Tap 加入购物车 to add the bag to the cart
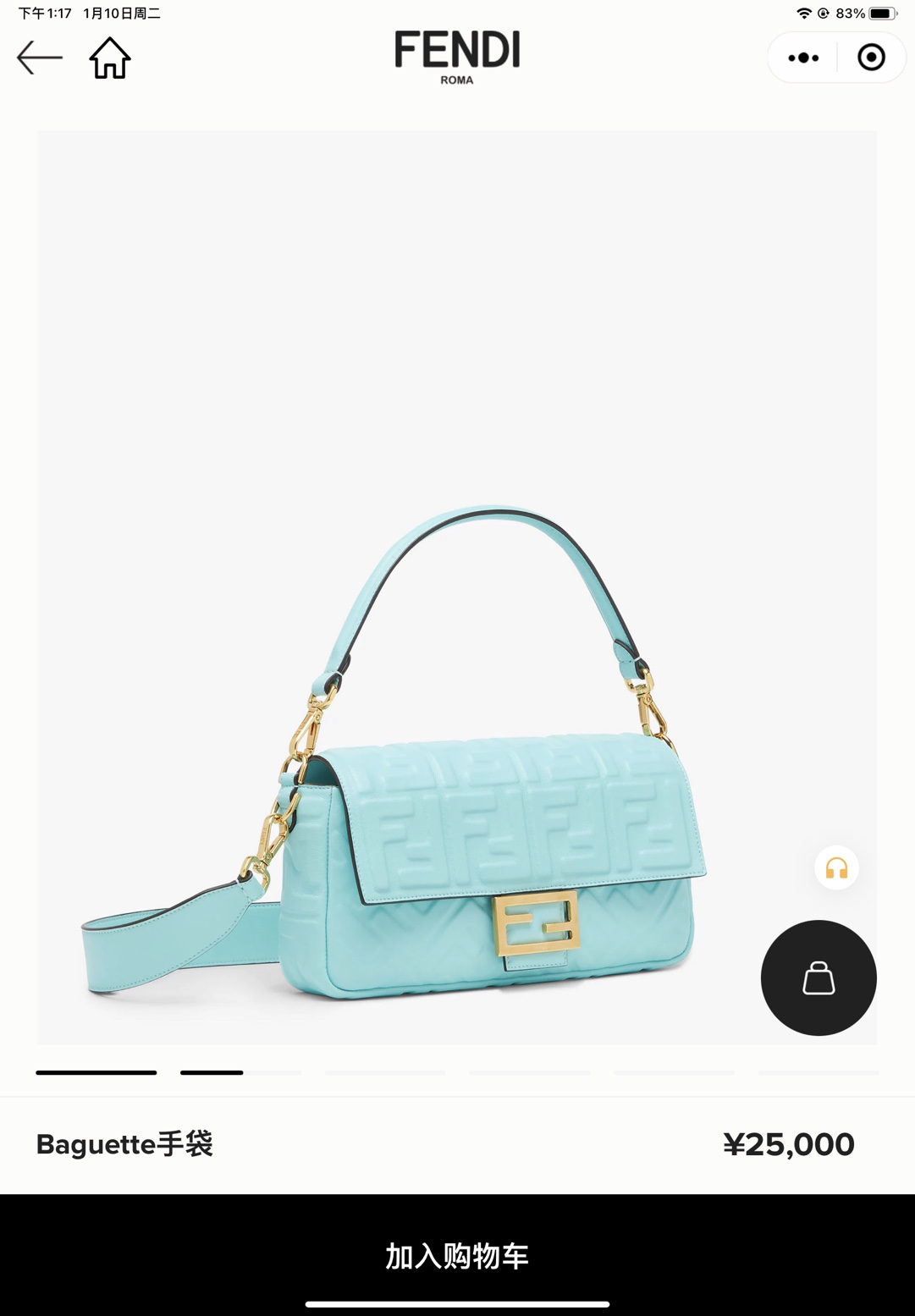This screenshot has height=1316, width=915. tap(457, 1255)
